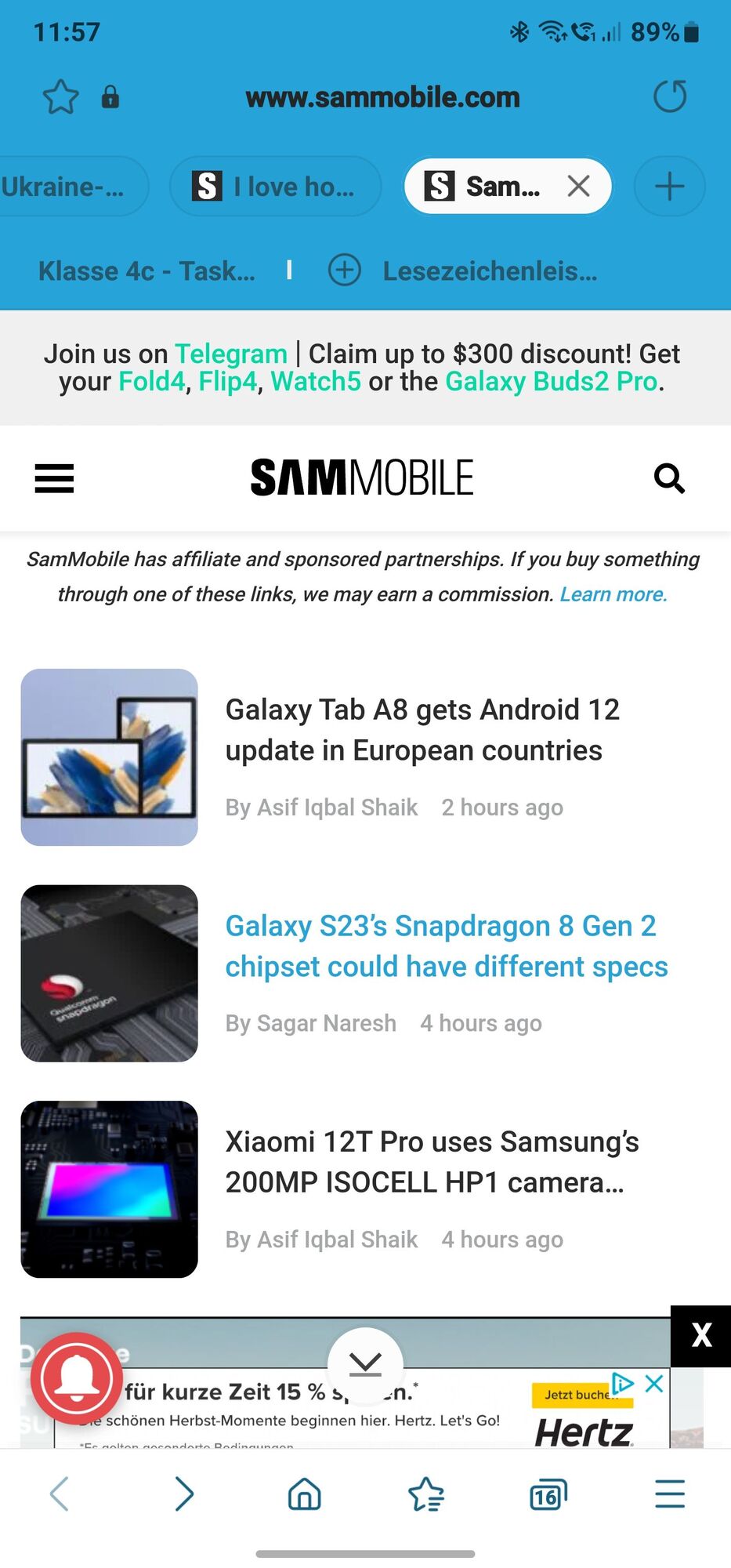View the 16 open tabs
Image resolution: width=731 pixels, height=1568 pixels.
[548, 1494]
